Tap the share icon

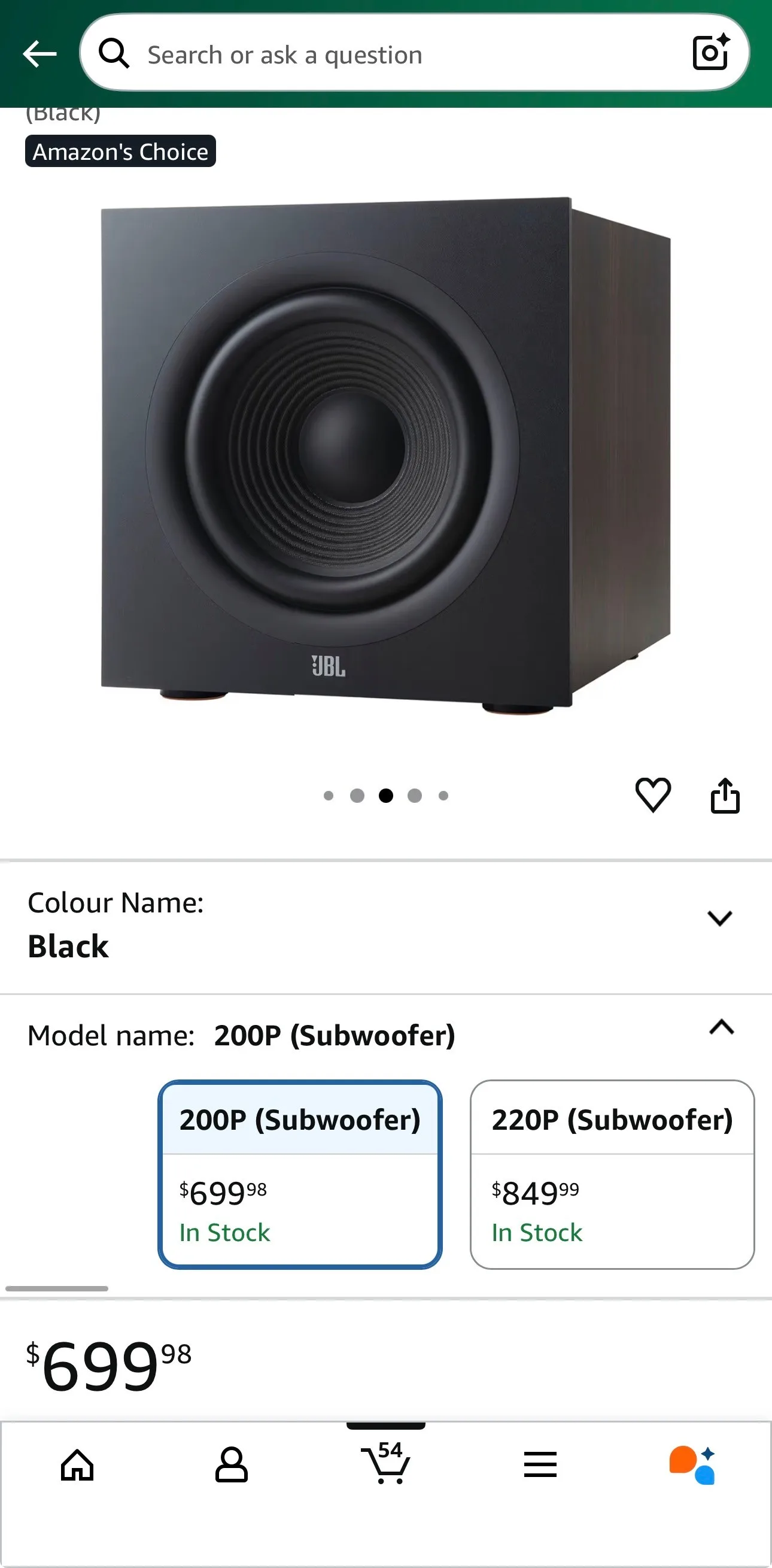[725, 796]
